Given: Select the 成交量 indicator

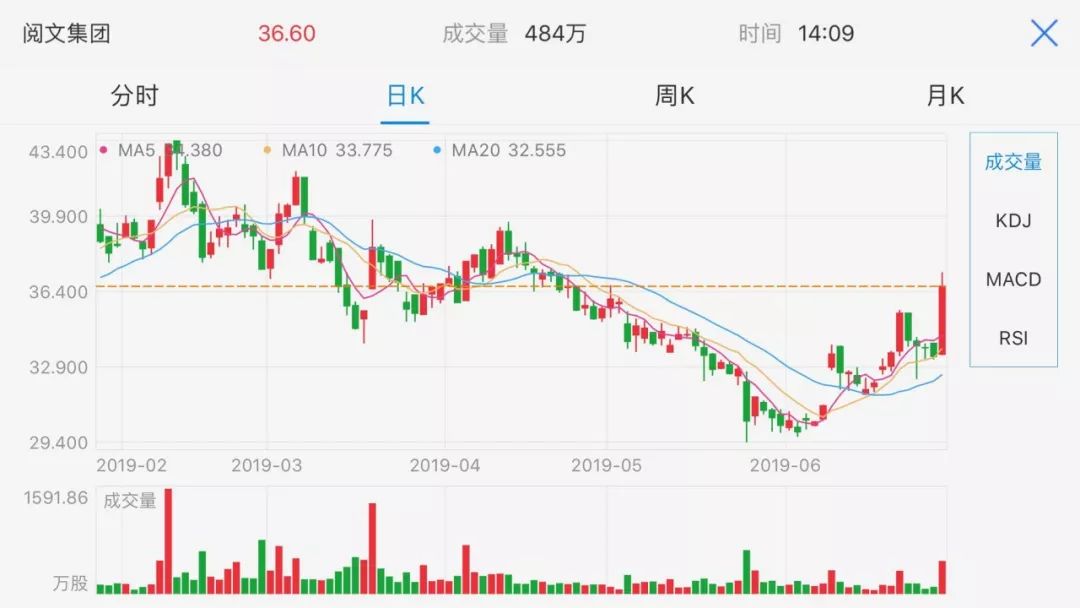Looking at the screenshot, I should [1013, 162].
